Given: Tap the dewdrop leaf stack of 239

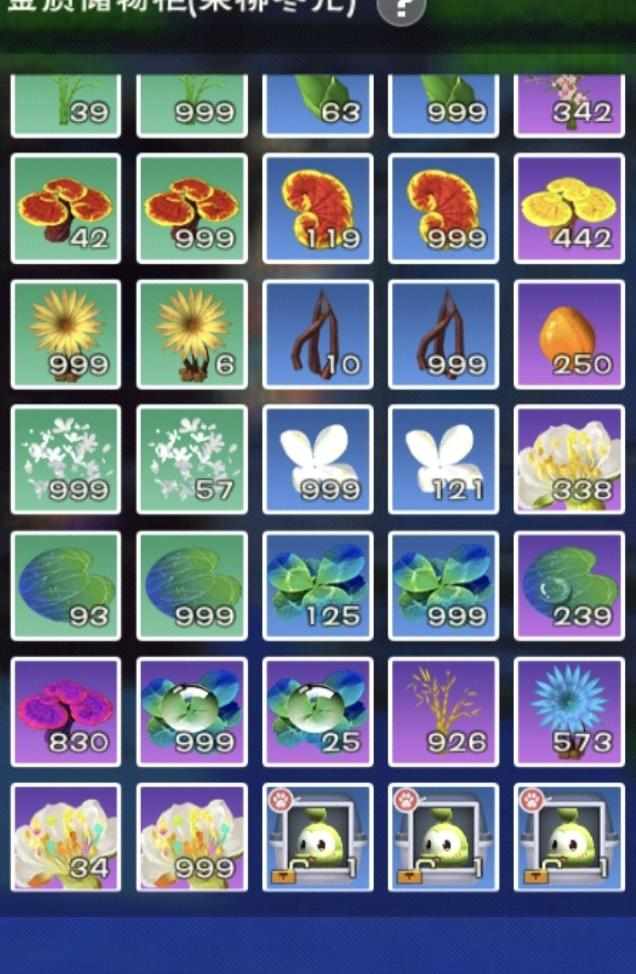Looking at the screenshot, I should [x=569, y=586].
